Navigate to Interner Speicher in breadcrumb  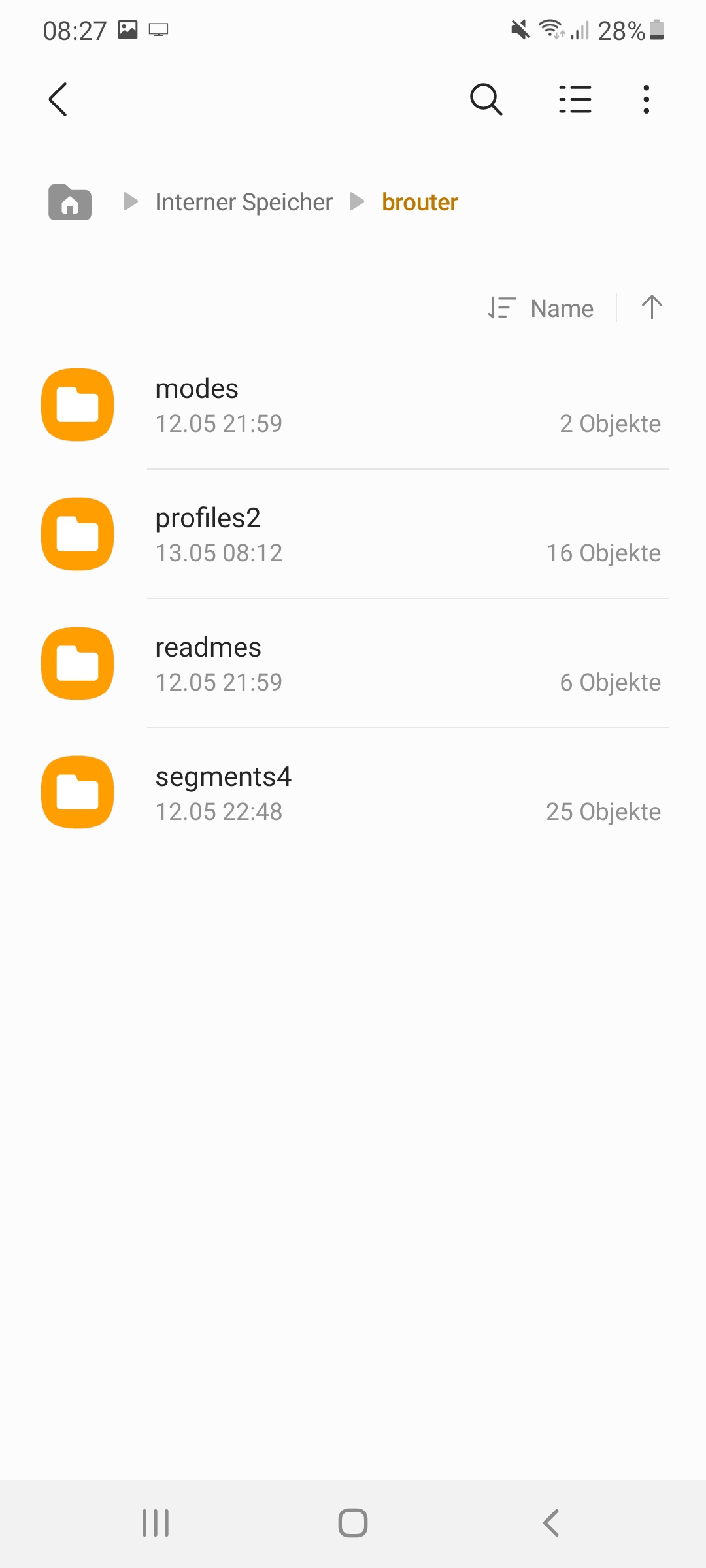(244, 203)
